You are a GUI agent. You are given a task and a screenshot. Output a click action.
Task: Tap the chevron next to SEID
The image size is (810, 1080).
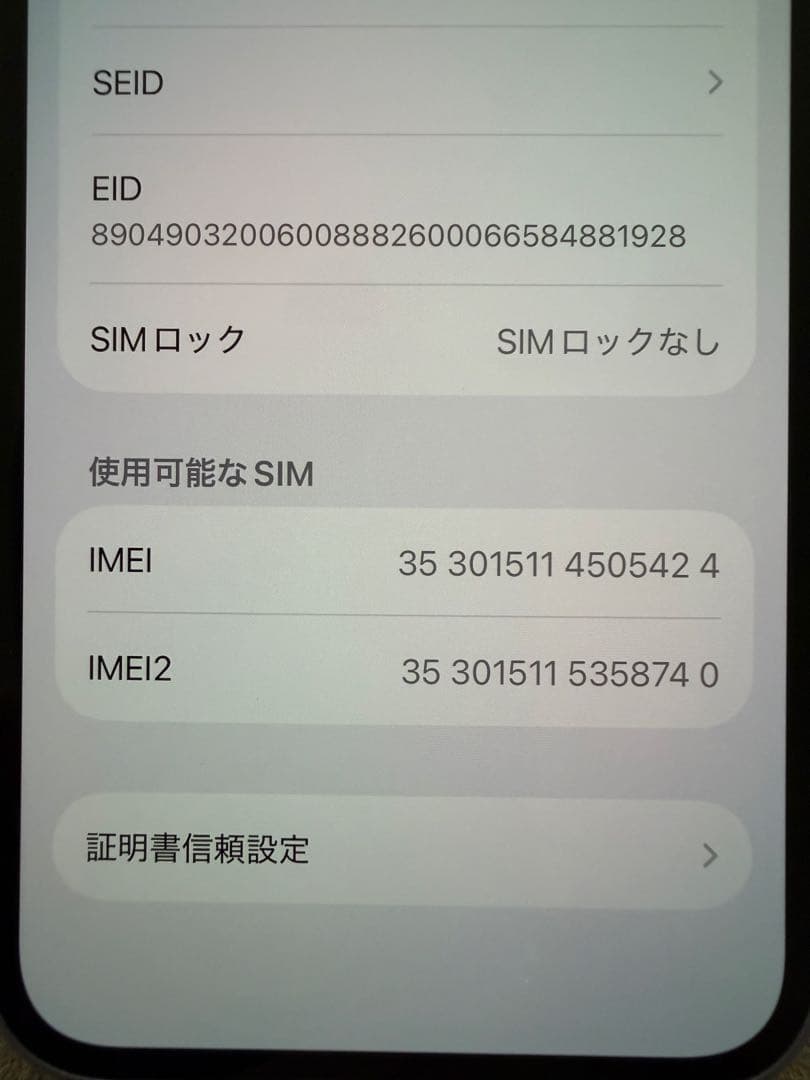click(x=715, y=84)
